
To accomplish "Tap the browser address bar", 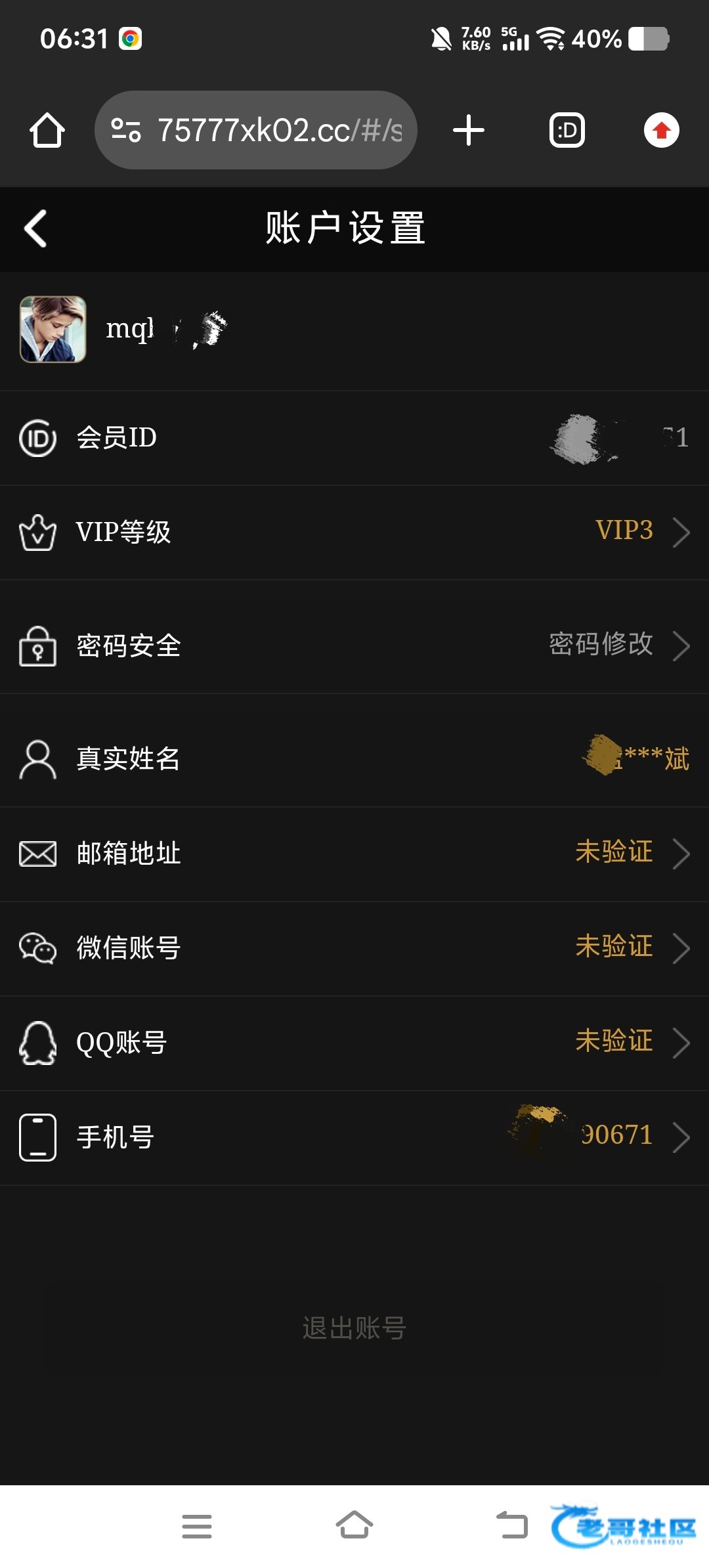I will point(256,130).
